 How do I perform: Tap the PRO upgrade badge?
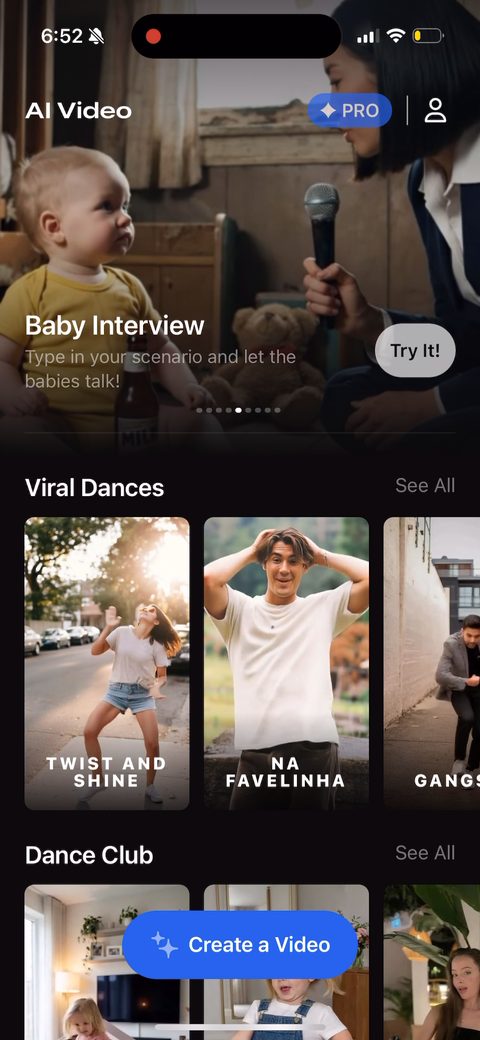(x=349, y=111)
